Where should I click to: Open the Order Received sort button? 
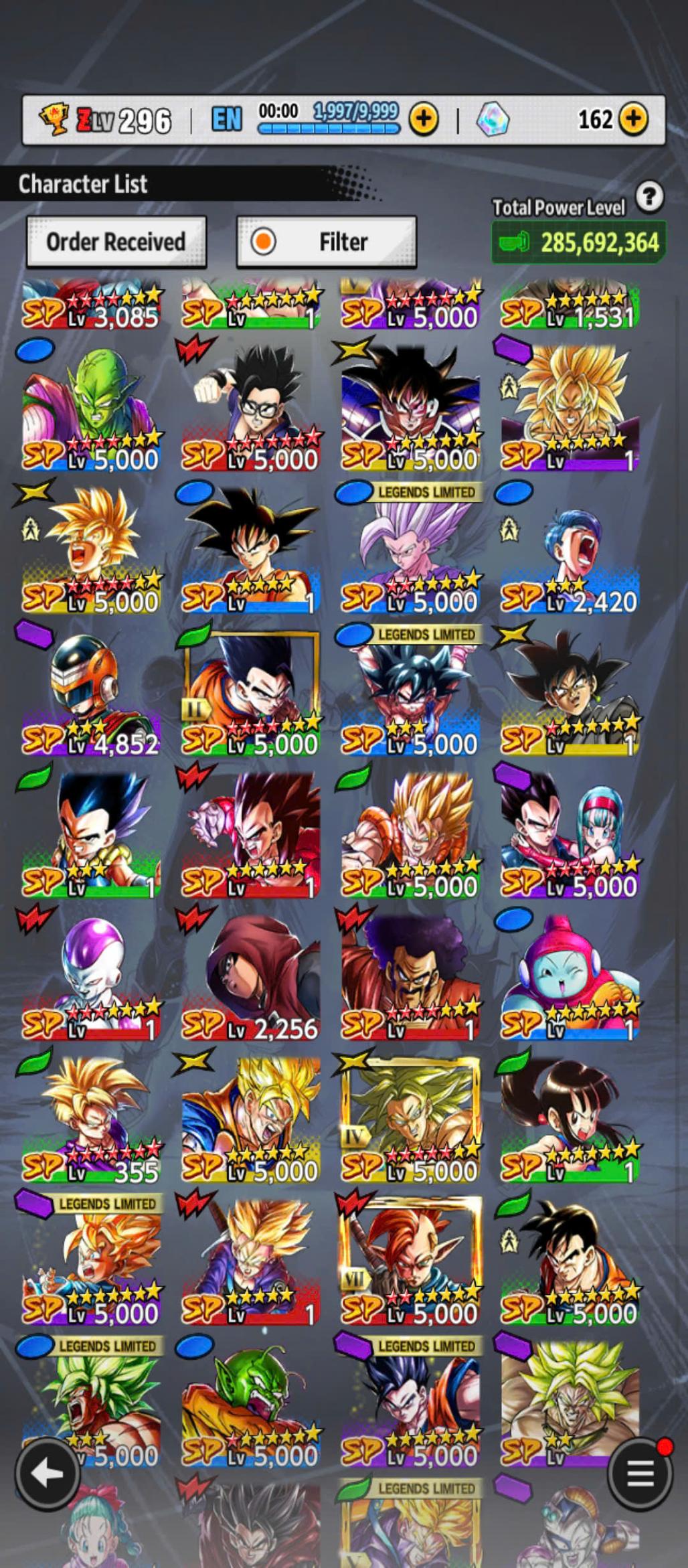point(116,241)
